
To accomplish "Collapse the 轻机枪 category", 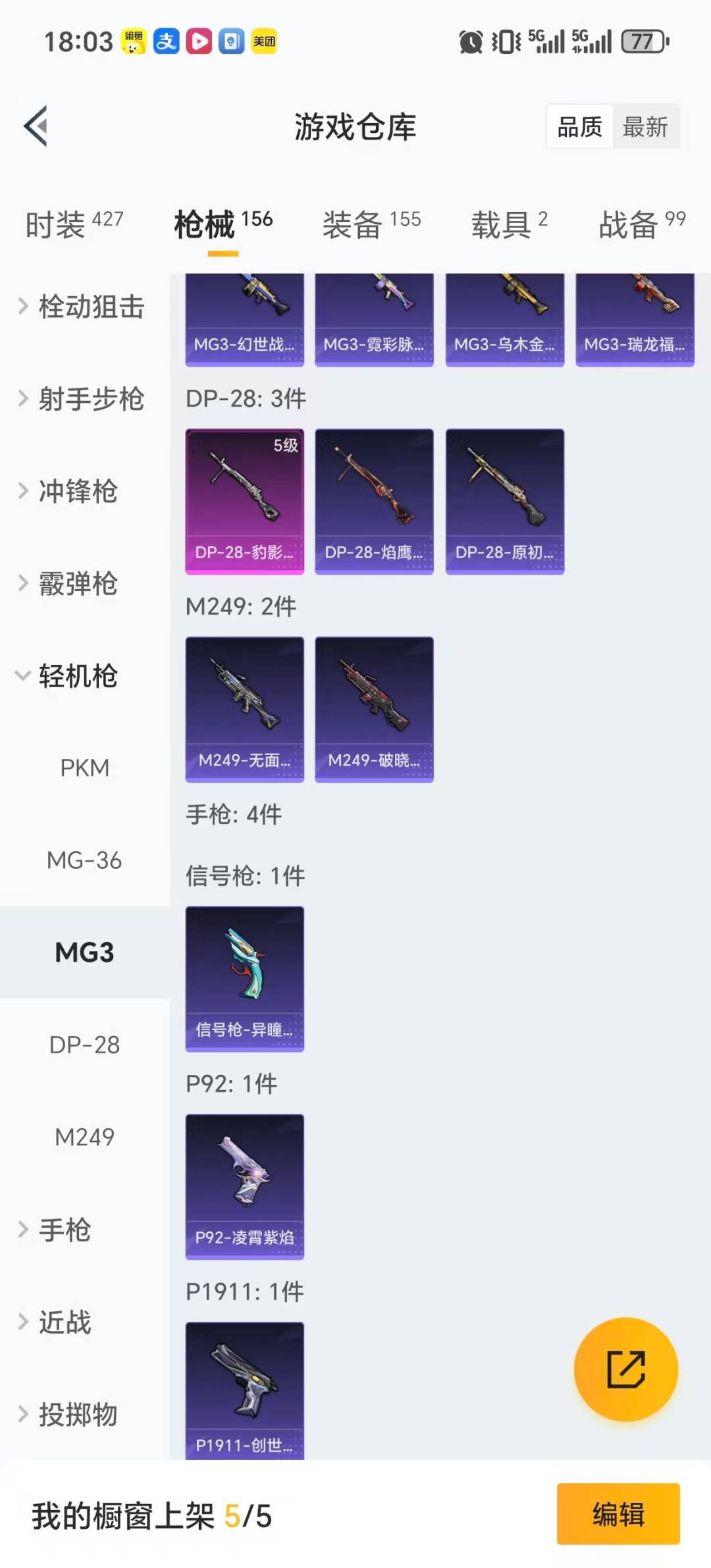I will tap(74, 676).
